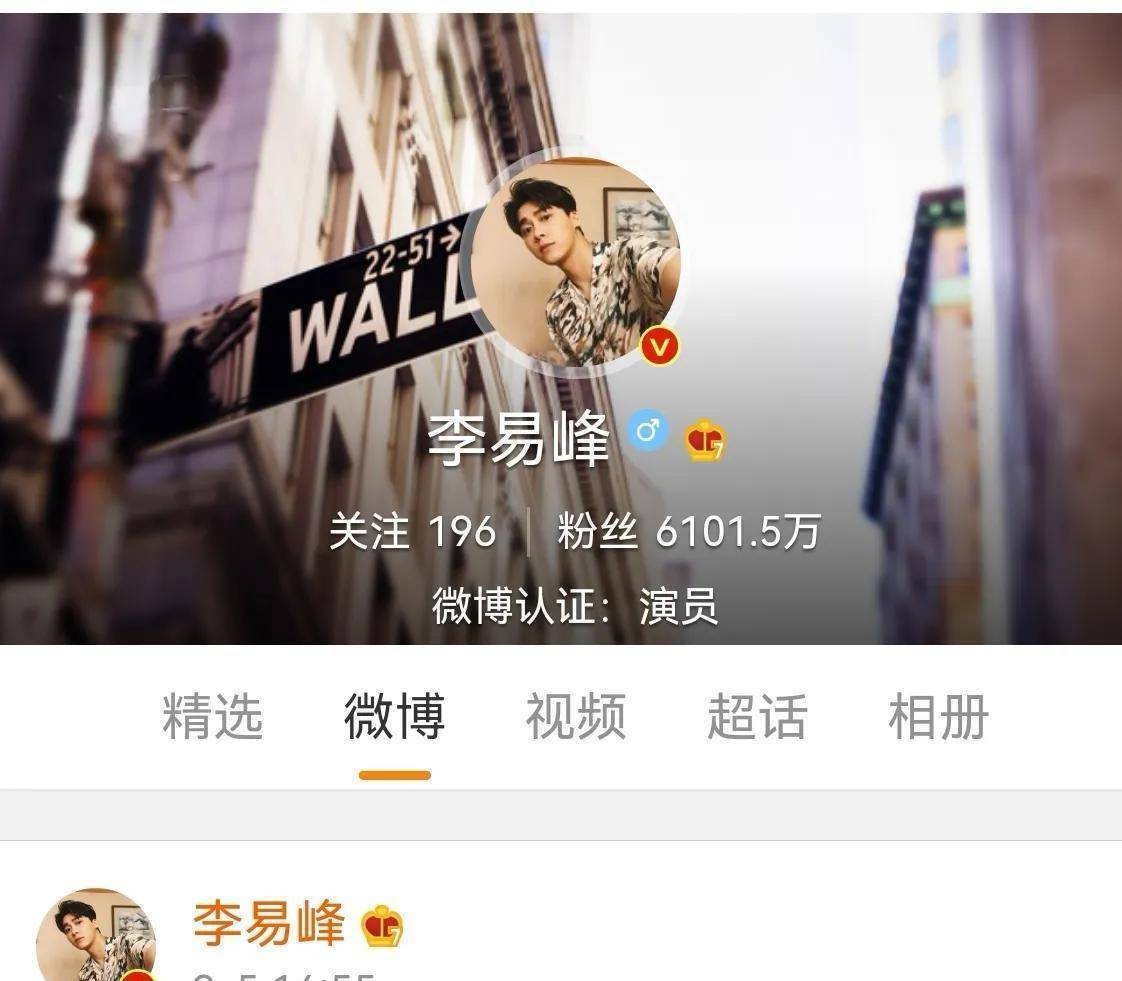Switch to the 相册 tab
Viewport: 1122px width, 981px height.
pyautogui.click(x=938, y=717)
